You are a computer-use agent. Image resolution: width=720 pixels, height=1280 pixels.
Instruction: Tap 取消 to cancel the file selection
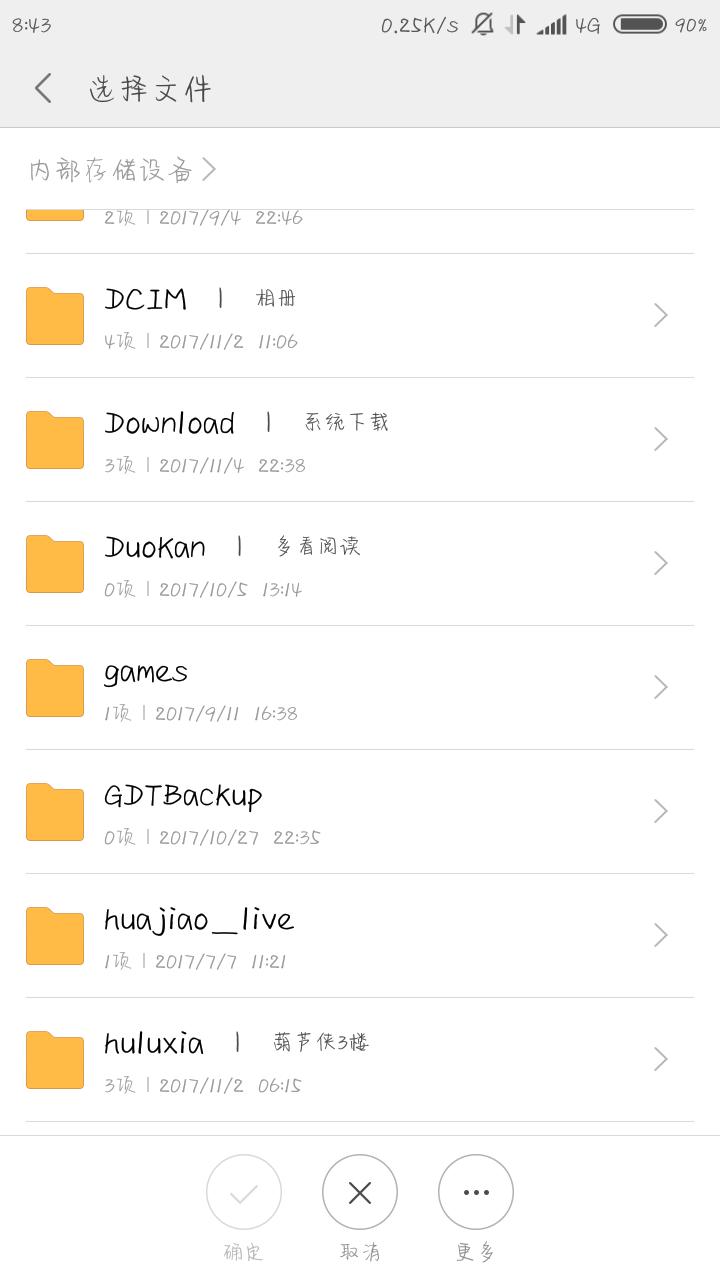360,1192
